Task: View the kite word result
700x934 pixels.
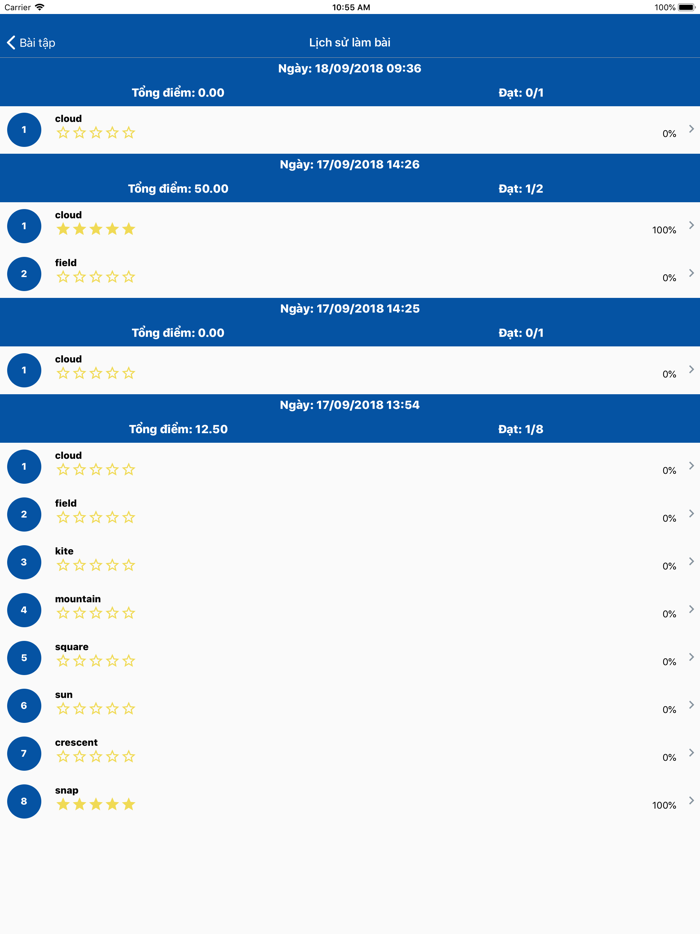Action: pyautogui.click(x=350, y=562)
